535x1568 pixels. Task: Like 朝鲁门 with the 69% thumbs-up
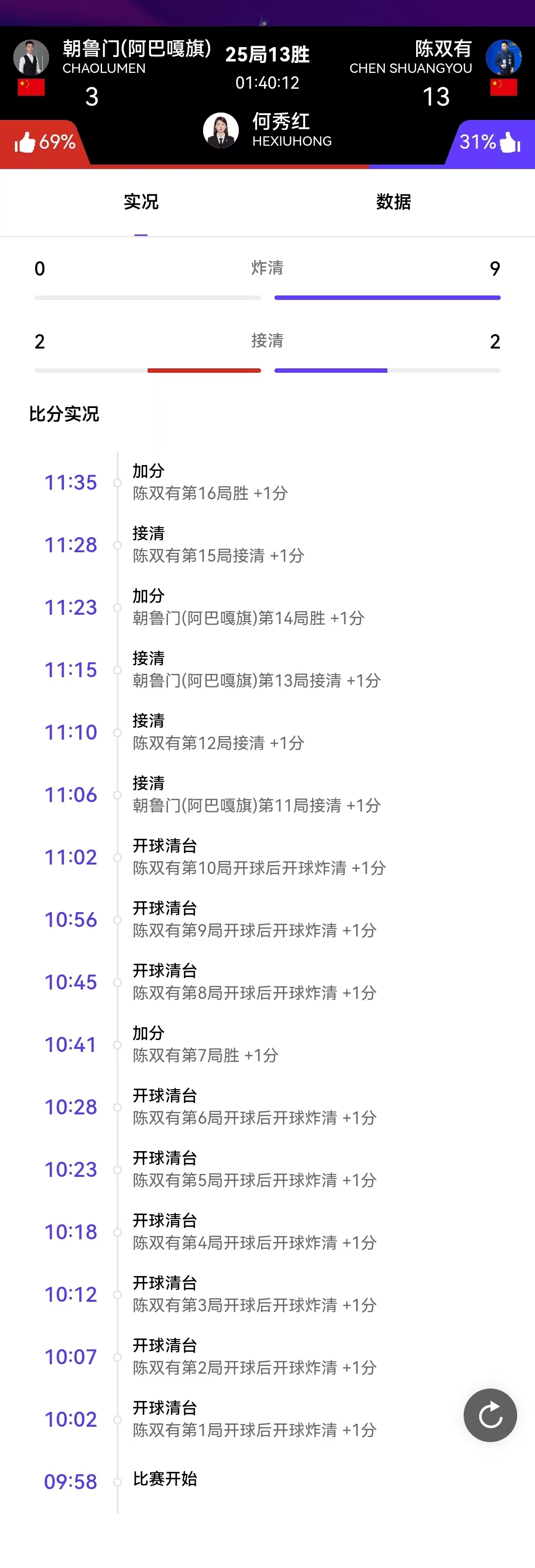click(x=44, y=142)
